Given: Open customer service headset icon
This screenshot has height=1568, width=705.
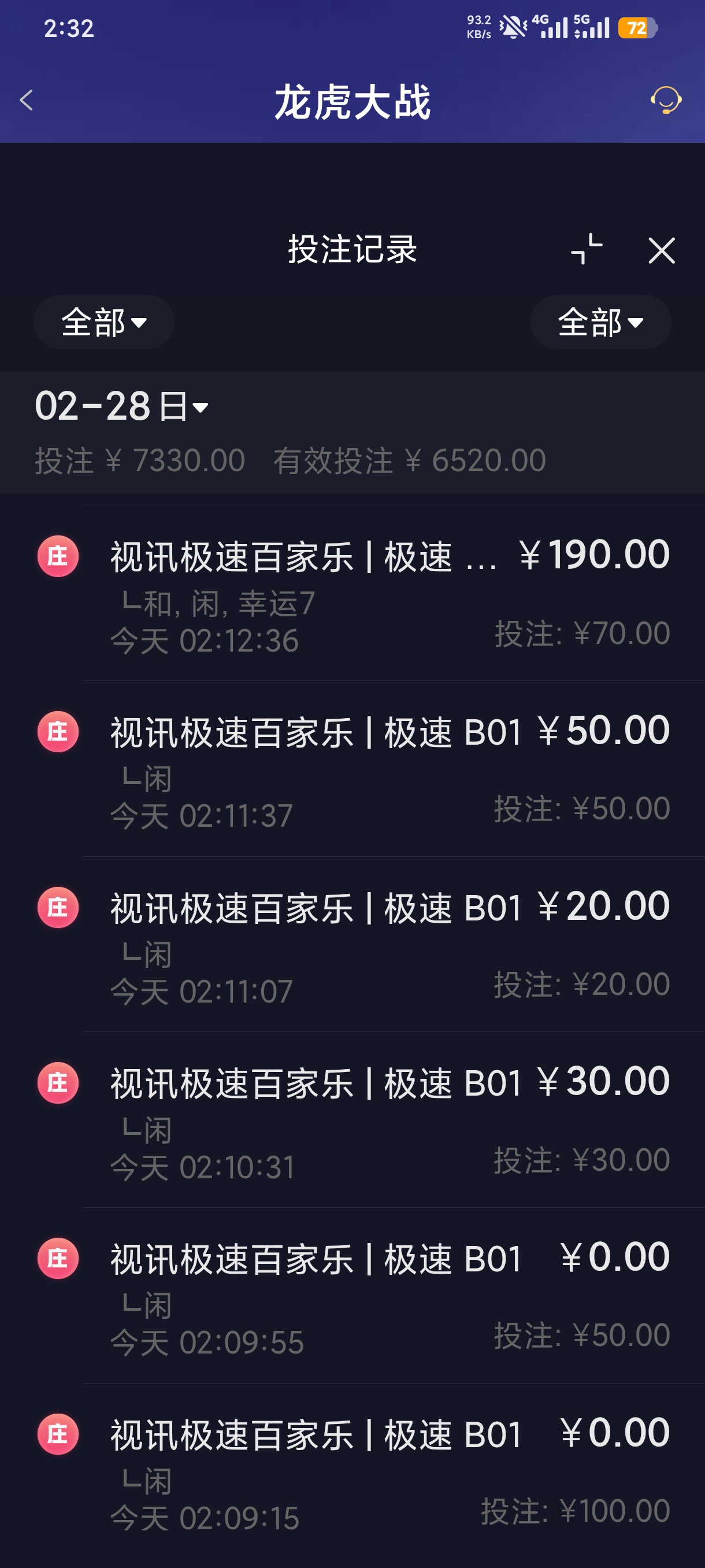Looking at the screenshot, I should 665,101.
